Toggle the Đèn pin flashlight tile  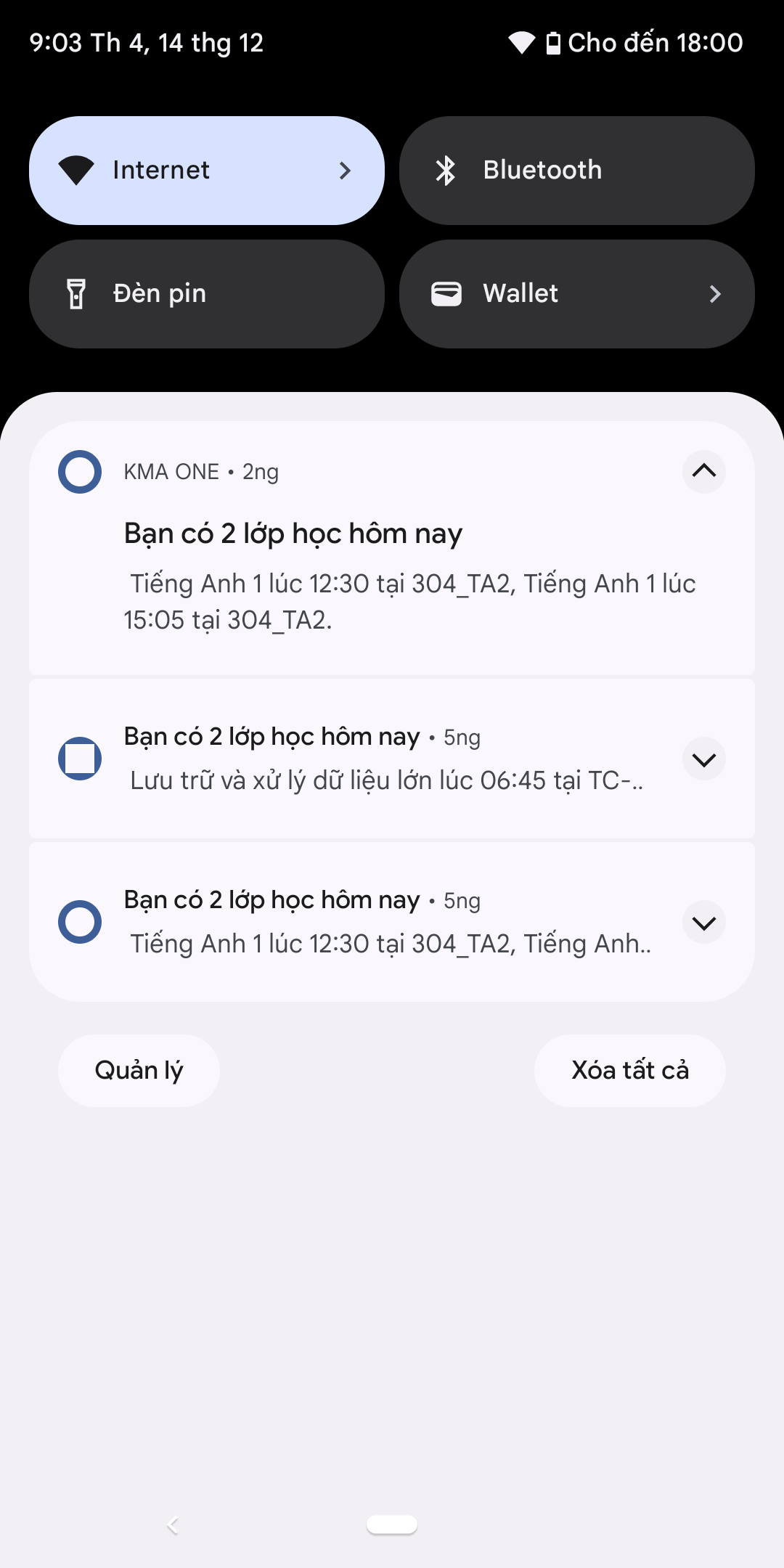point(207,294)
